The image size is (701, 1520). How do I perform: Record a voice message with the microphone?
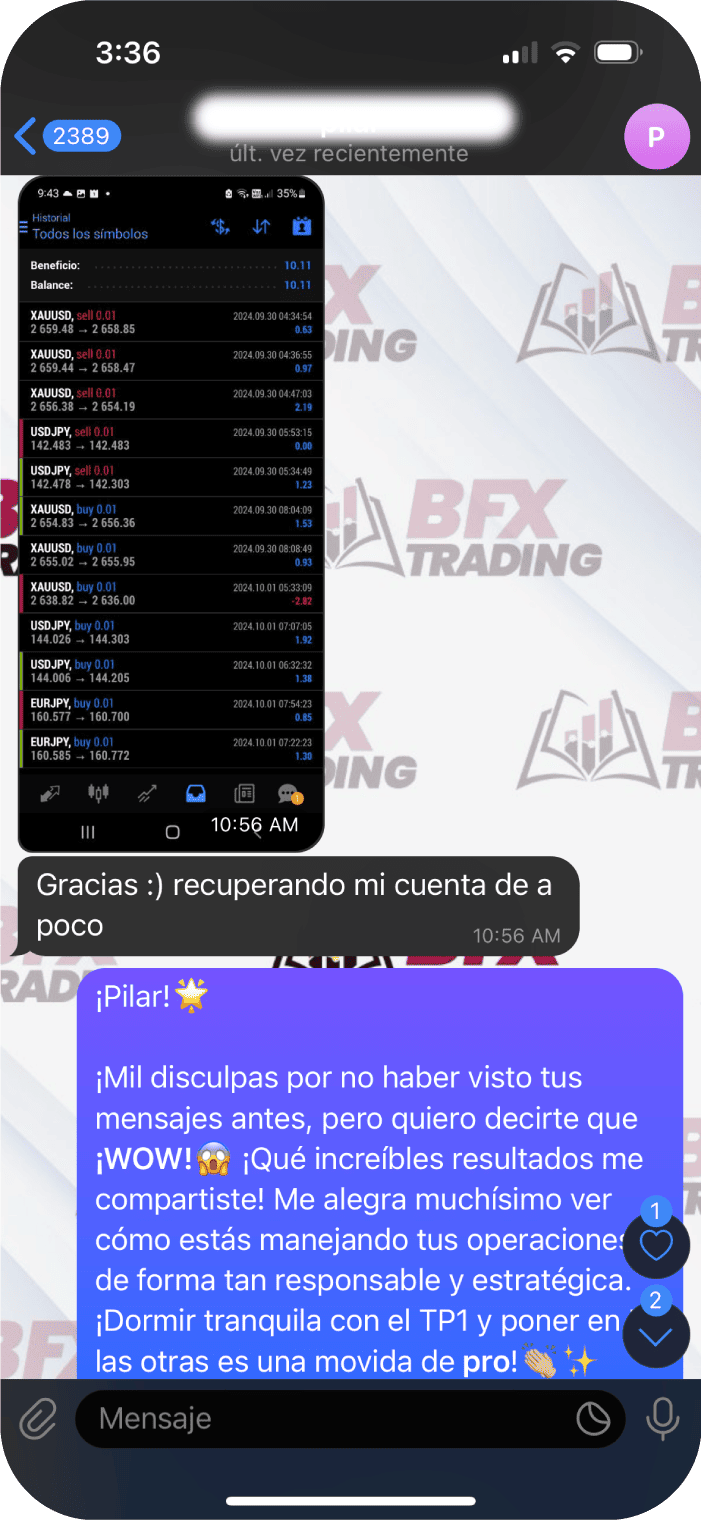tap(662, 1418)
